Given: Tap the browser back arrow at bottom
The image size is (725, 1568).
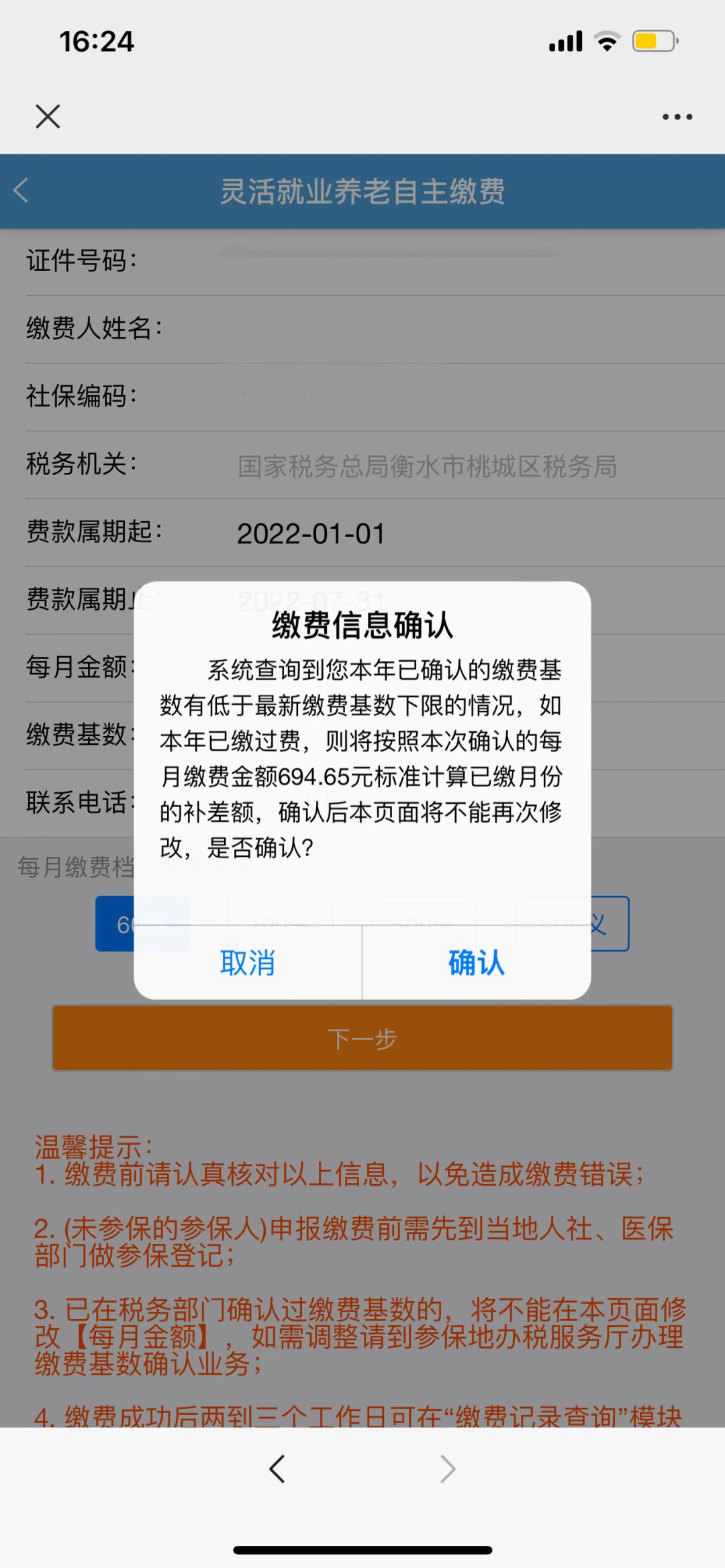Looking at the screenshot, I should tap(277, 1469).
